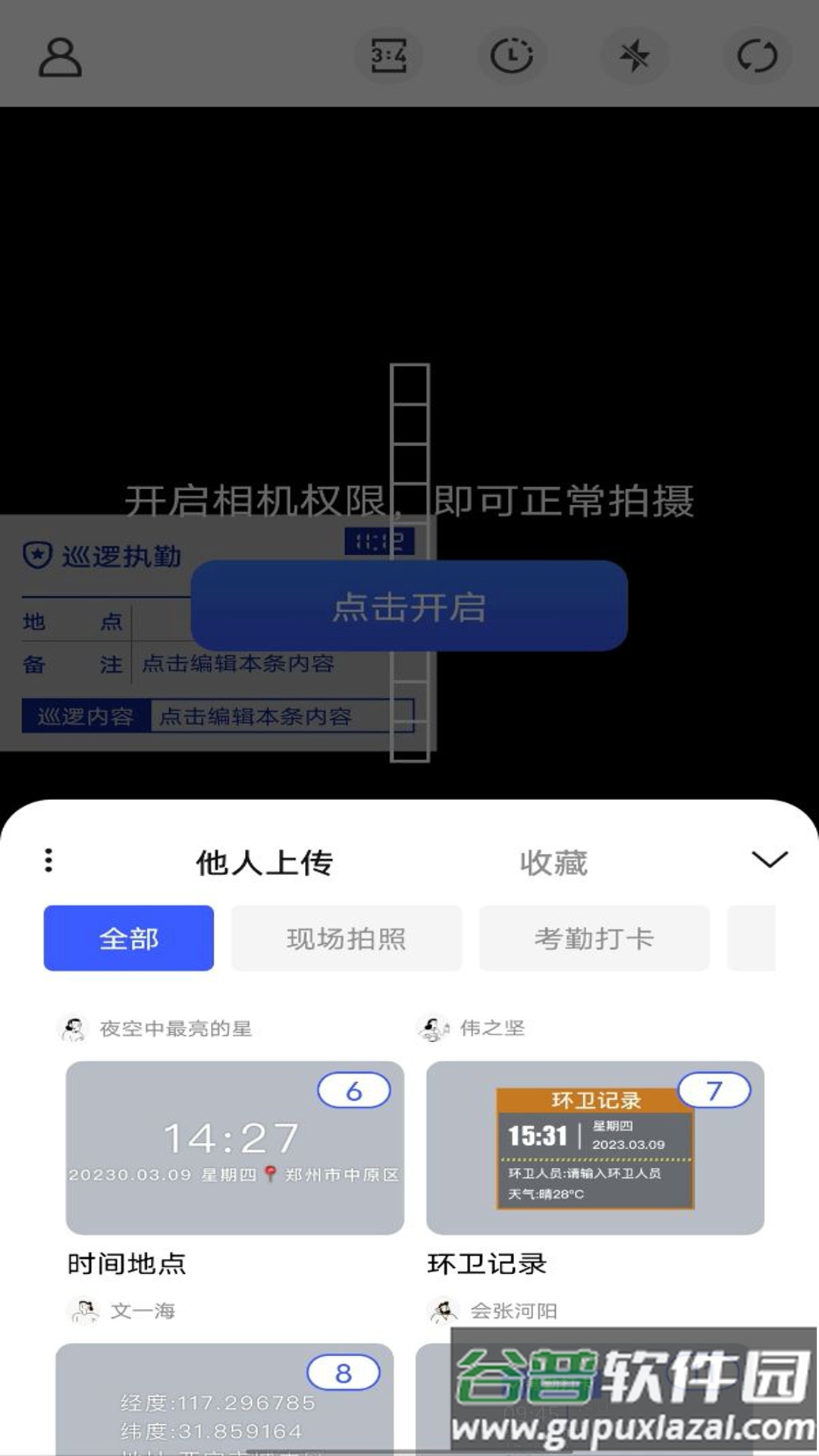Tap 点击开启 to enable camera permission
This screenshot has height=1456, width=819.
click(x=409, y=607)
